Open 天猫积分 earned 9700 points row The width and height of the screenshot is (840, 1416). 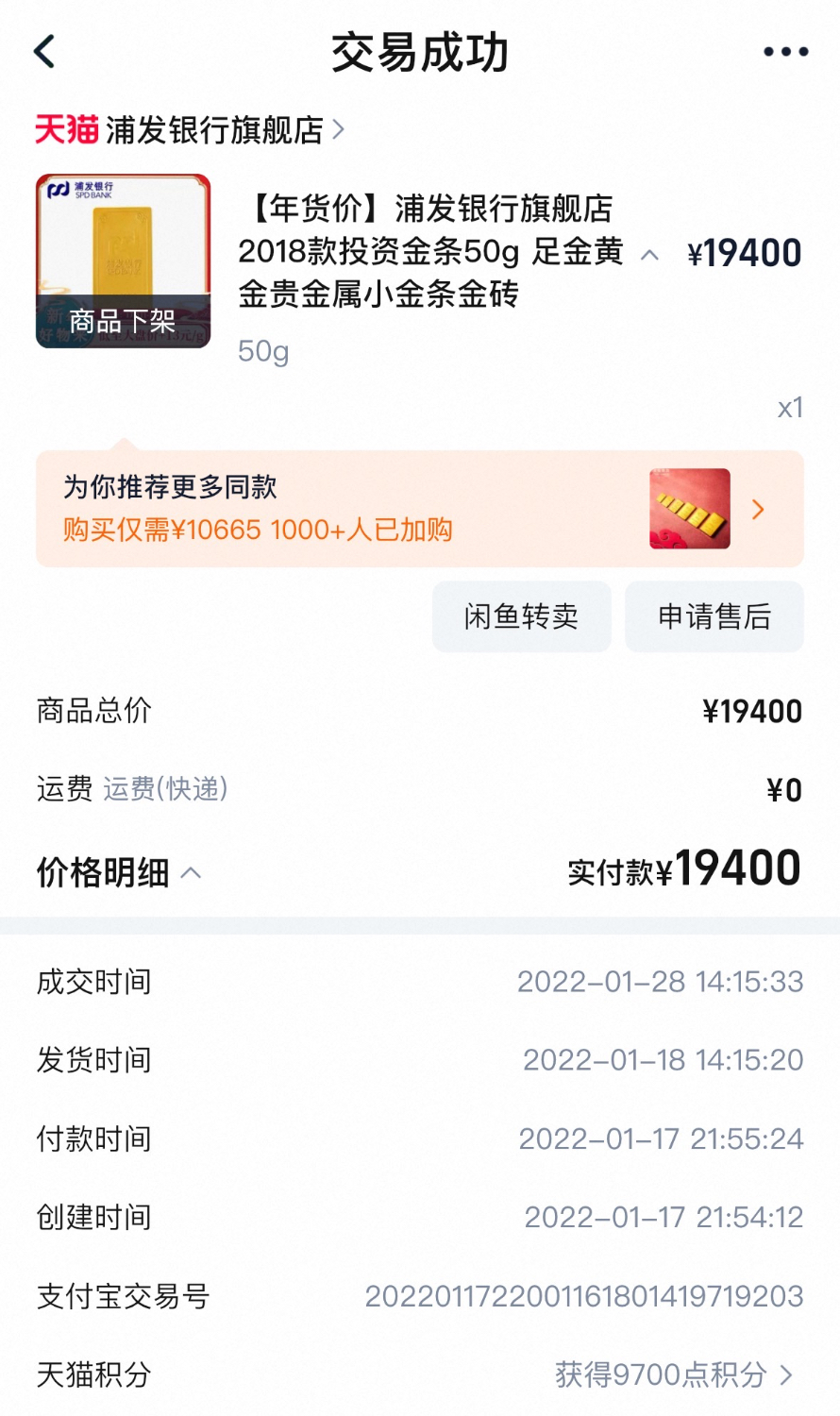[420, 1374]
